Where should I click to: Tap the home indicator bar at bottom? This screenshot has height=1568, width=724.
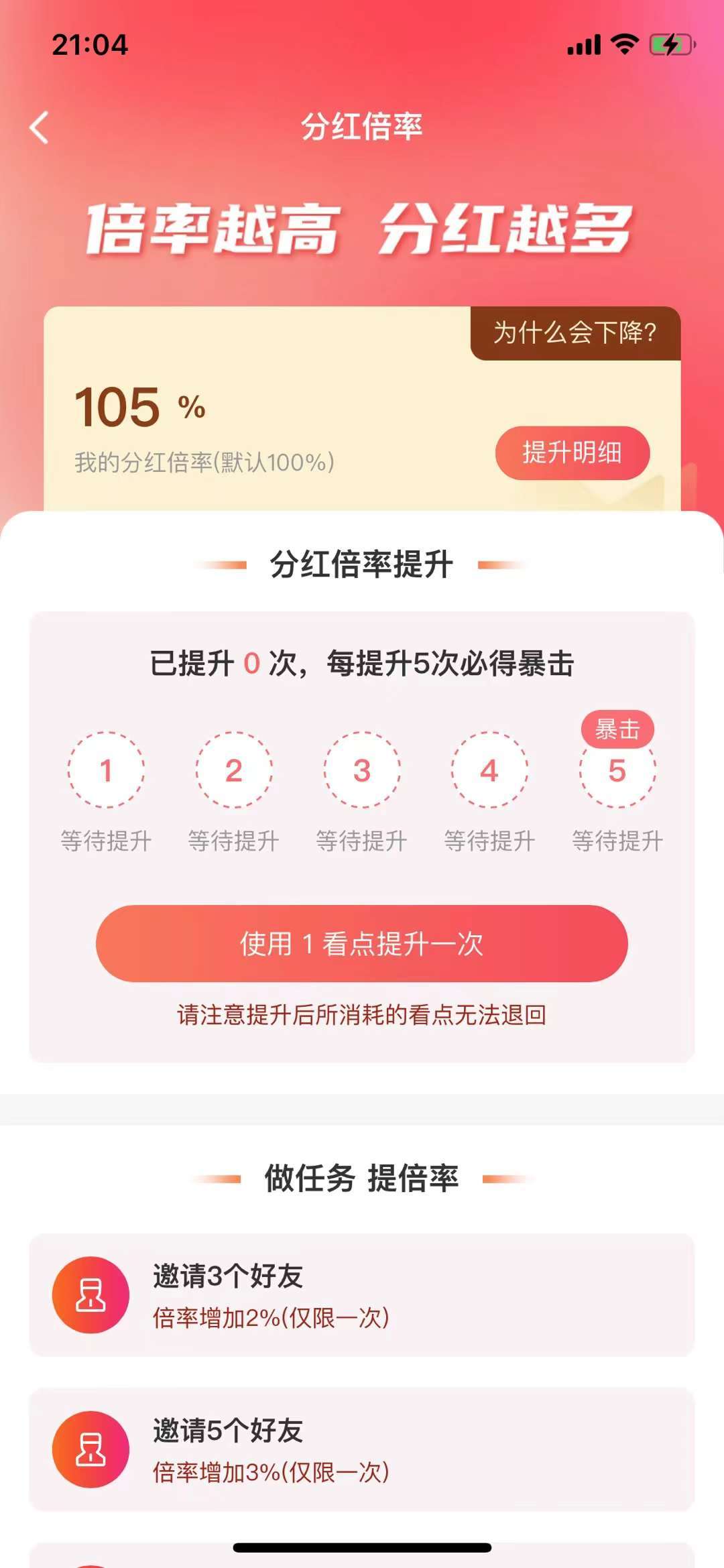coord(362,1548)
